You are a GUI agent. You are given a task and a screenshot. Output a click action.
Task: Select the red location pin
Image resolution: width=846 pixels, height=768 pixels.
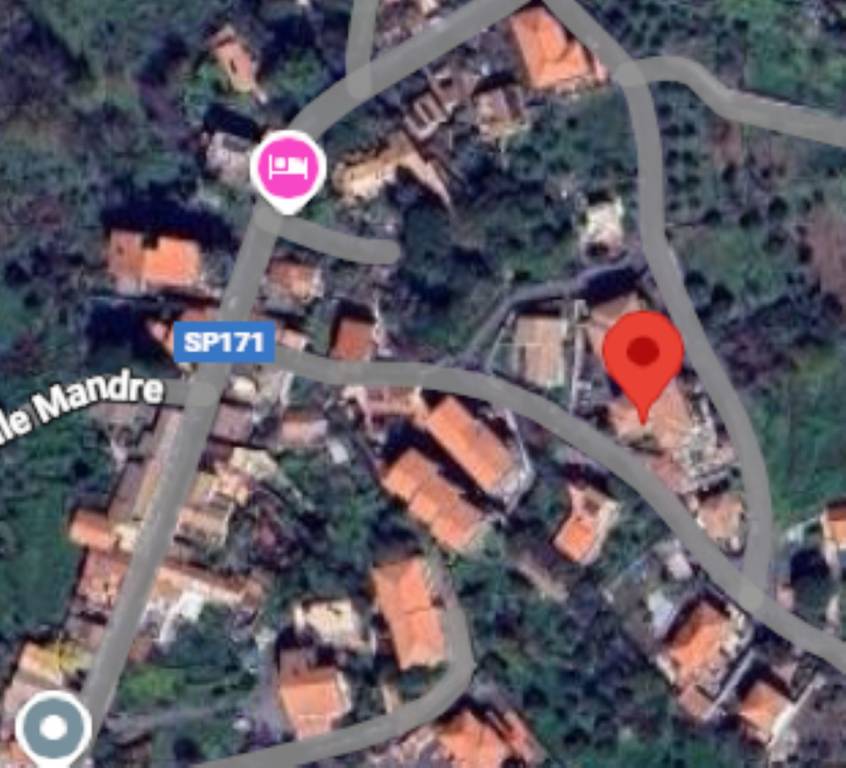644,356
